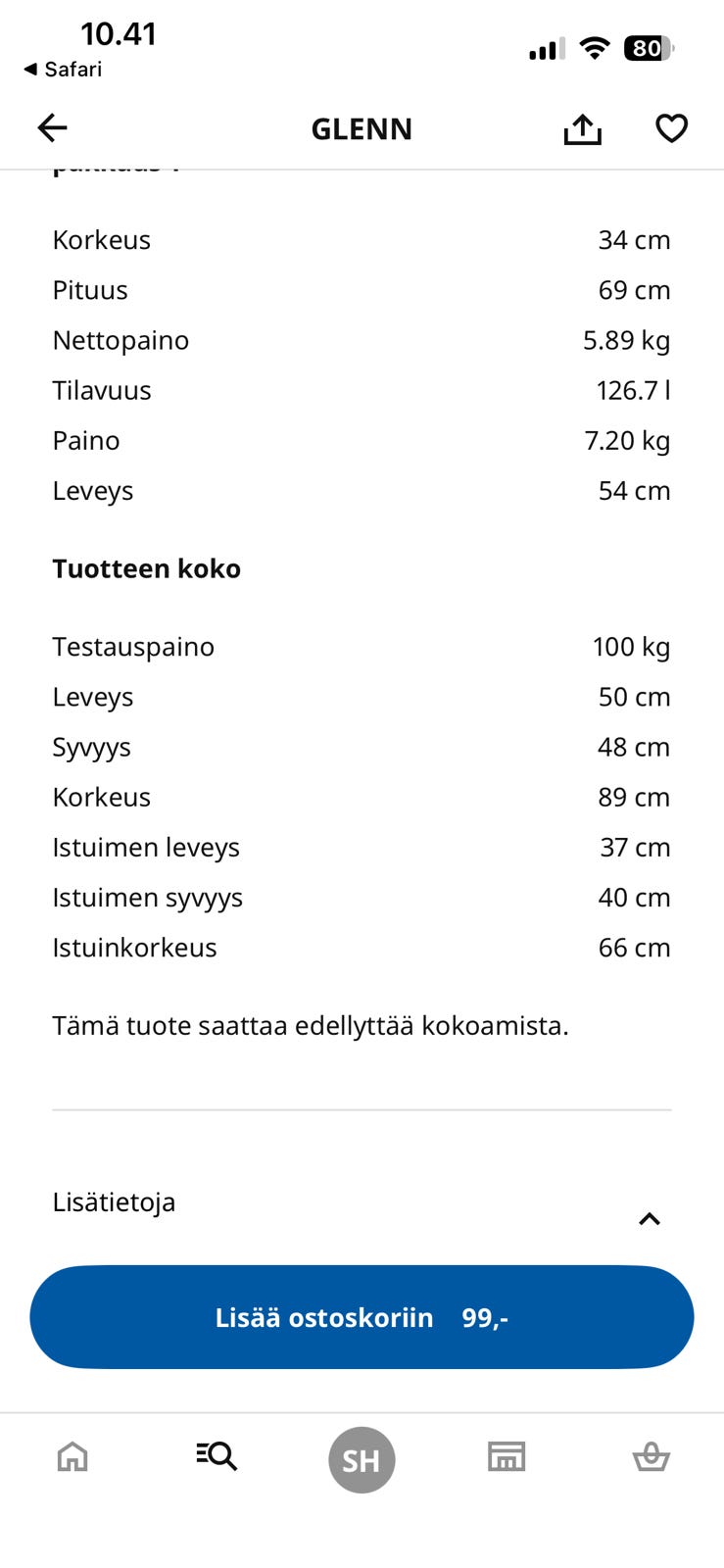Open the store locator icon

506,1457
